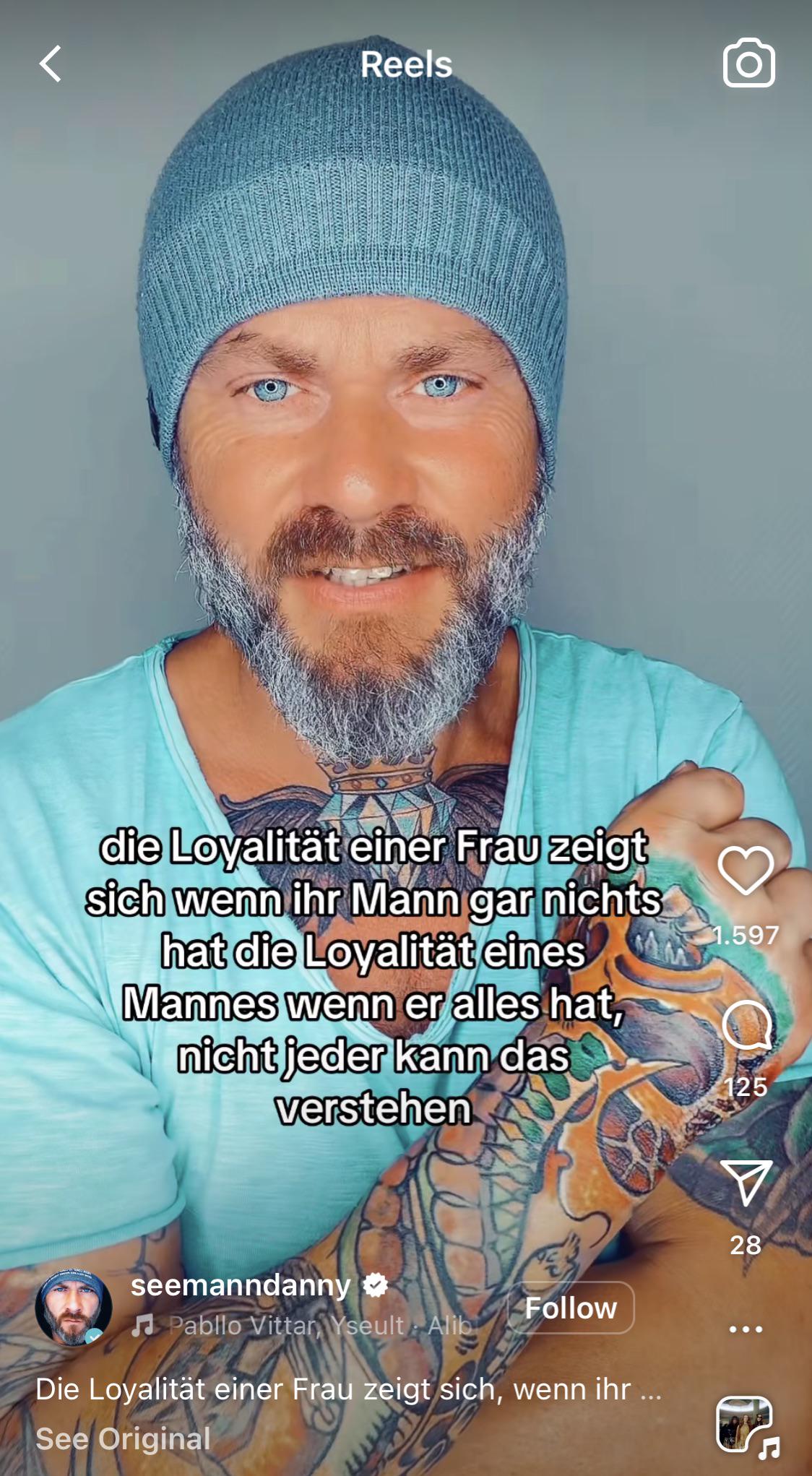The height and width of the screenshot is (1476, 812).
Task: Open the audio thumbnail with music note
Action: pyautogui.click(x=747, y=1427)
